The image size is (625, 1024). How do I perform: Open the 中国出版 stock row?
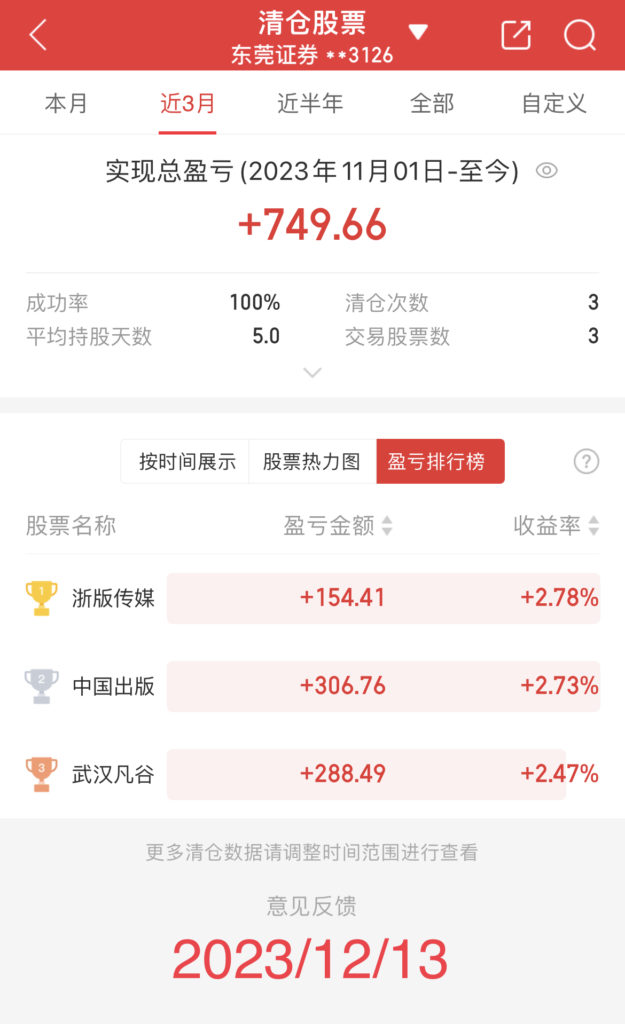click(312, 686)
